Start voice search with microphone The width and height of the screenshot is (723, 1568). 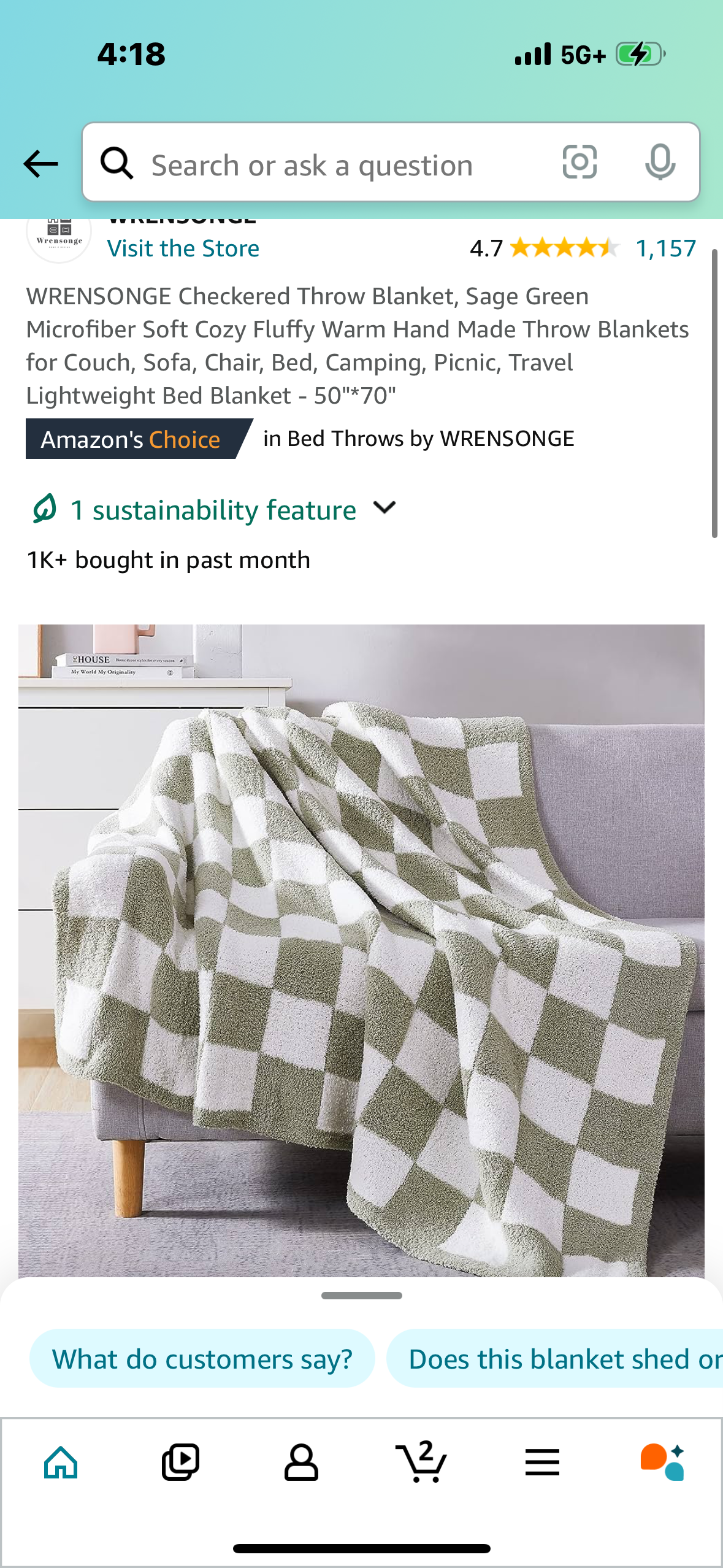pos(660,163)
